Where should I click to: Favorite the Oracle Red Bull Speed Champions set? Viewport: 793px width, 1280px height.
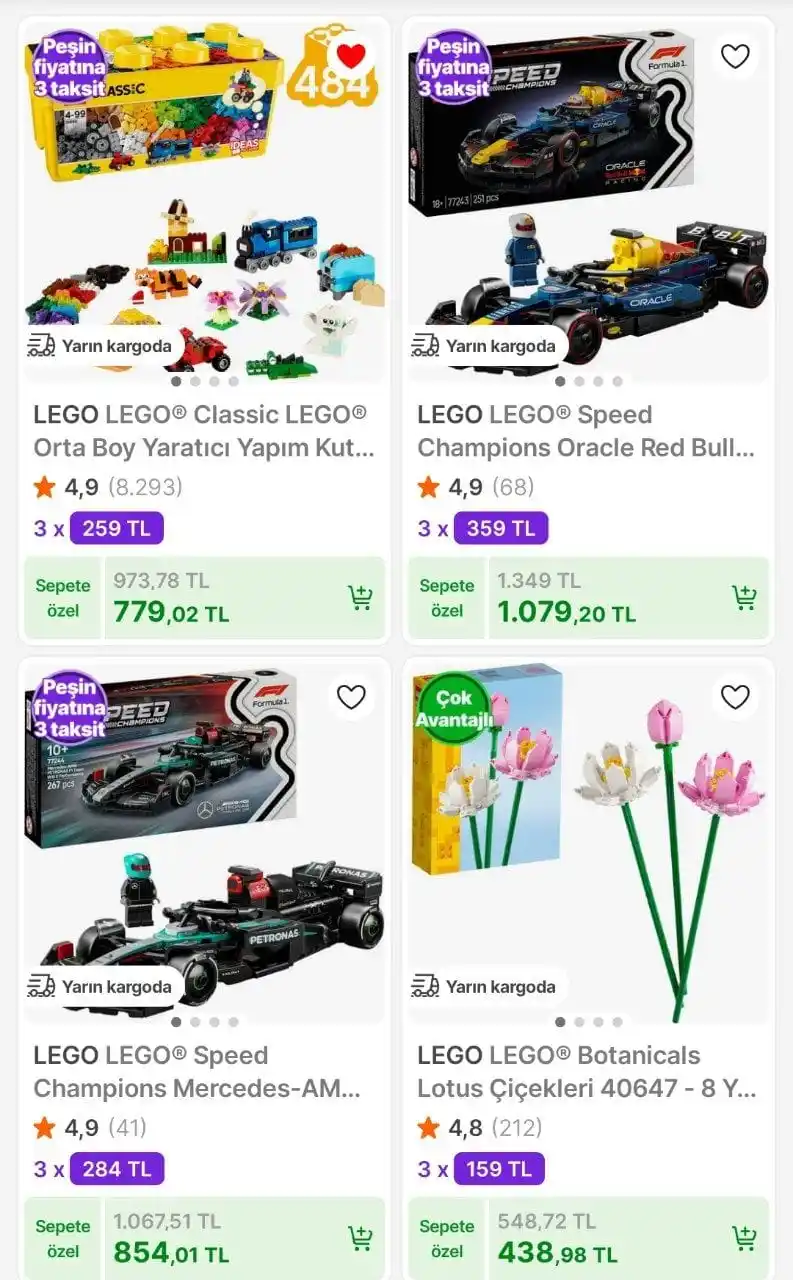[x=735, y=57]
